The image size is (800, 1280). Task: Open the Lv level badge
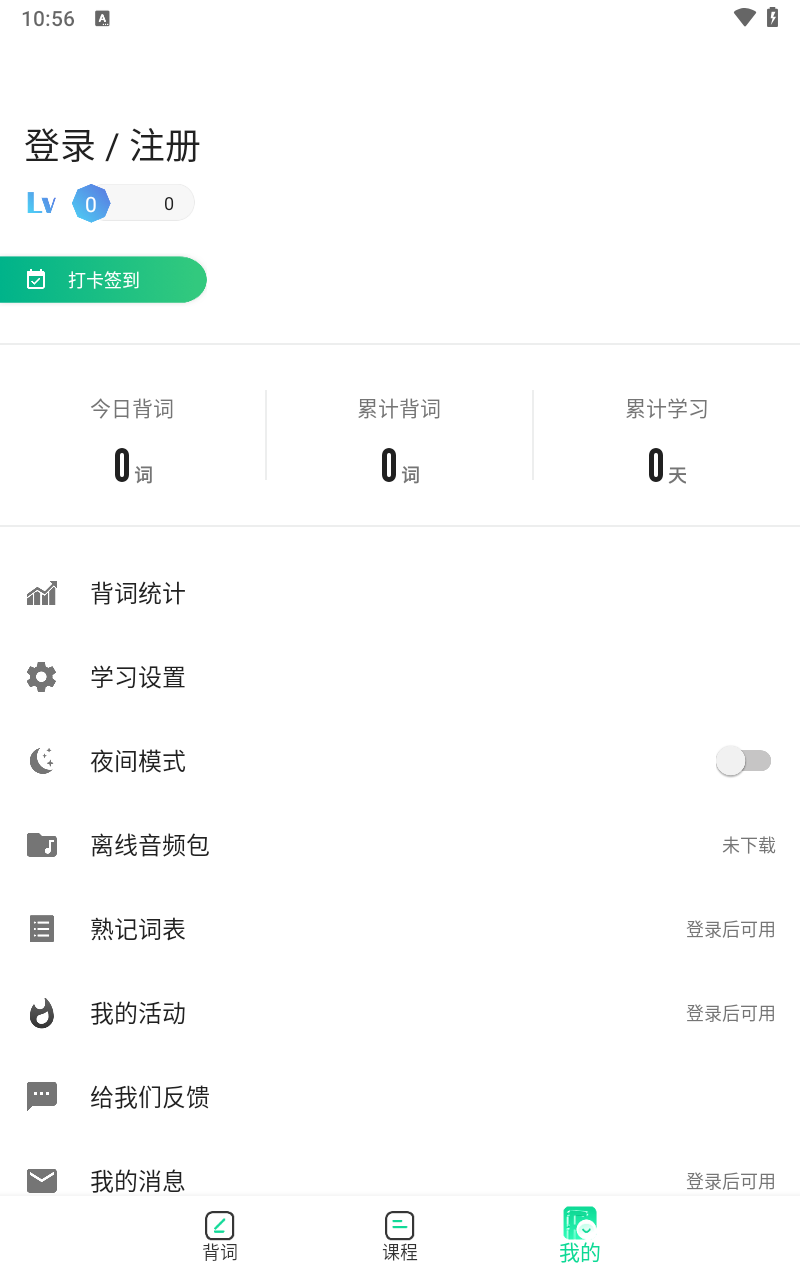coord(110,204)
